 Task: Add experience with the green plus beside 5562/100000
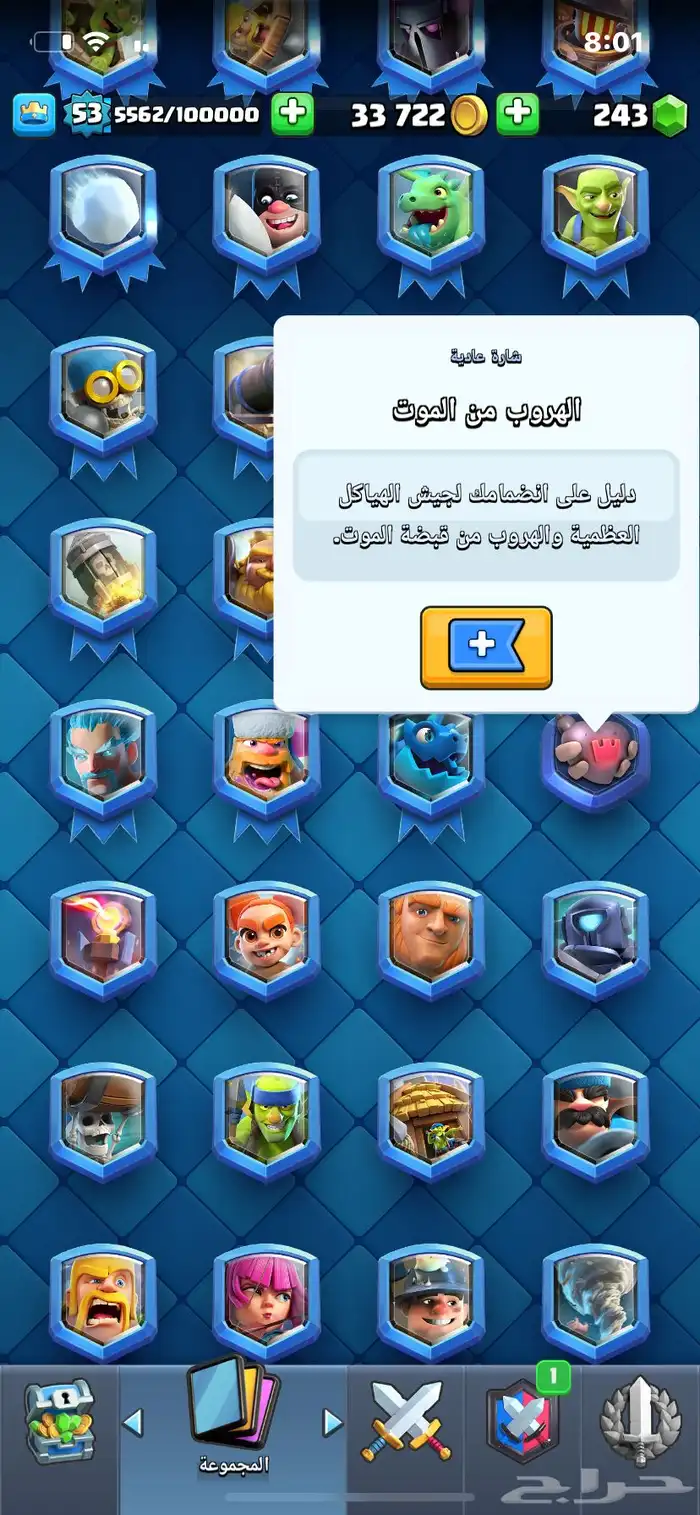[293, 114]
